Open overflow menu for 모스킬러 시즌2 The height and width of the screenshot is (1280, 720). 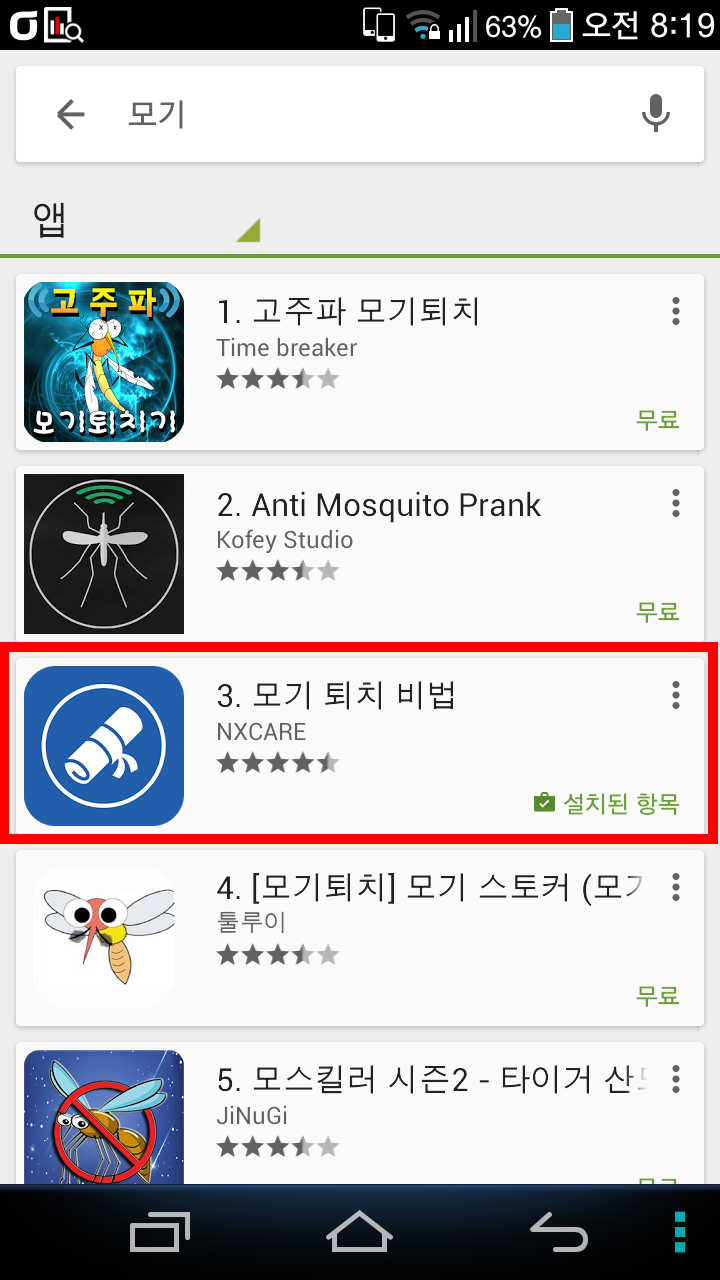pyautogui.click(x=676, y=1079)
